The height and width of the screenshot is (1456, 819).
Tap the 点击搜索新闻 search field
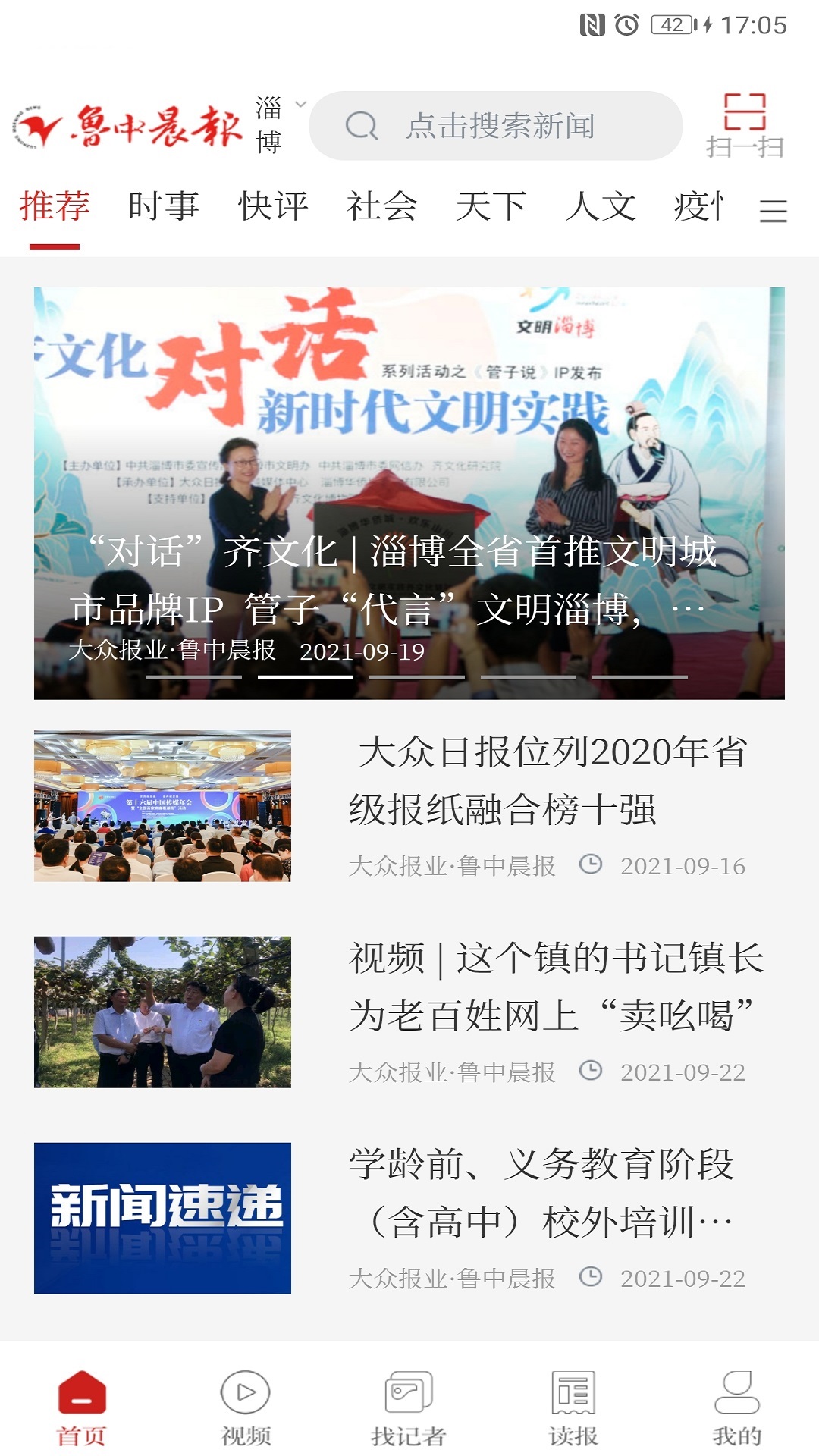(x=500, y=126)
